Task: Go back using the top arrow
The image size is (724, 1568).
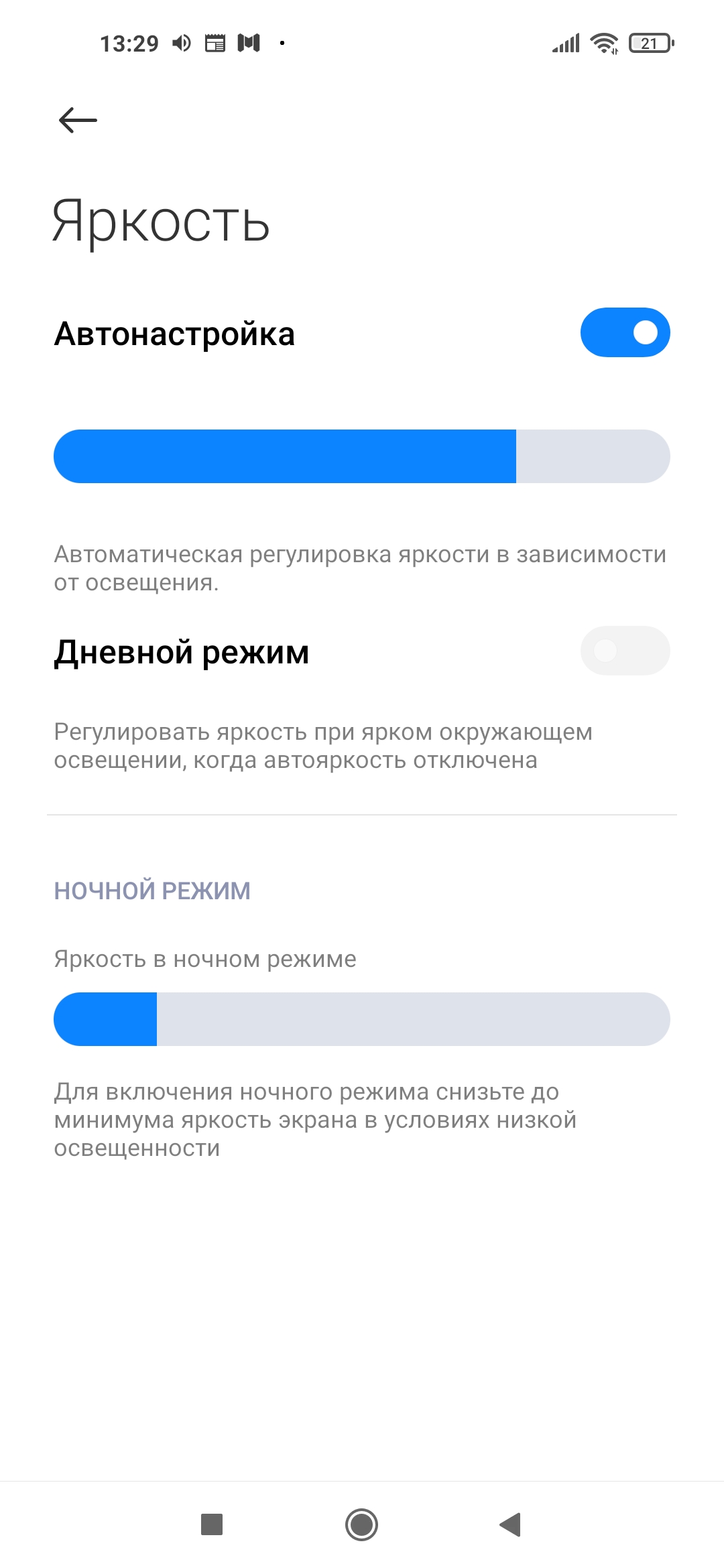Action: coord(78,121)
